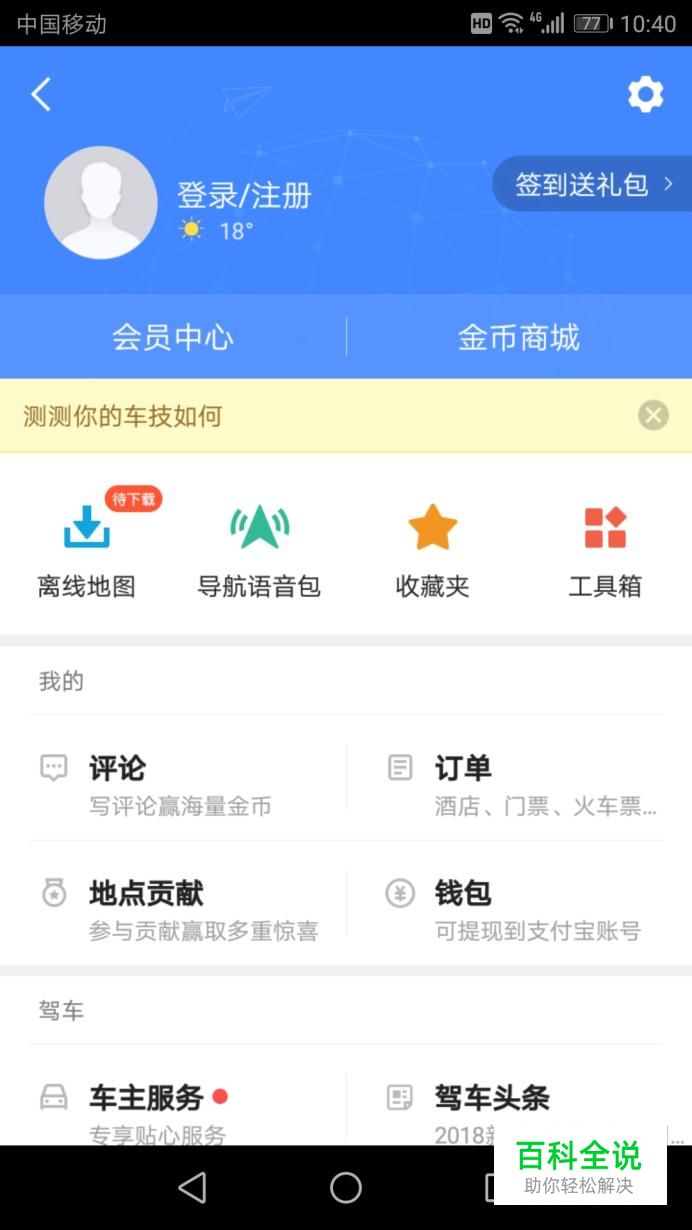Open 收藏夹 favorites

pyautogui.click(x=432, y=550)
